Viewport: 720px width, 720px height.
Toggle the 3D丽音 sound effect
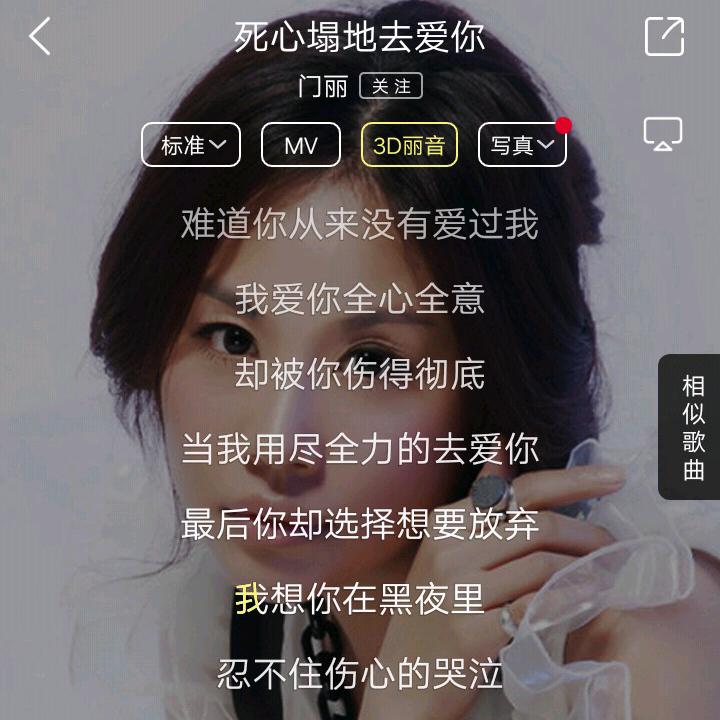pyautogui.click(x=409, y=145)
